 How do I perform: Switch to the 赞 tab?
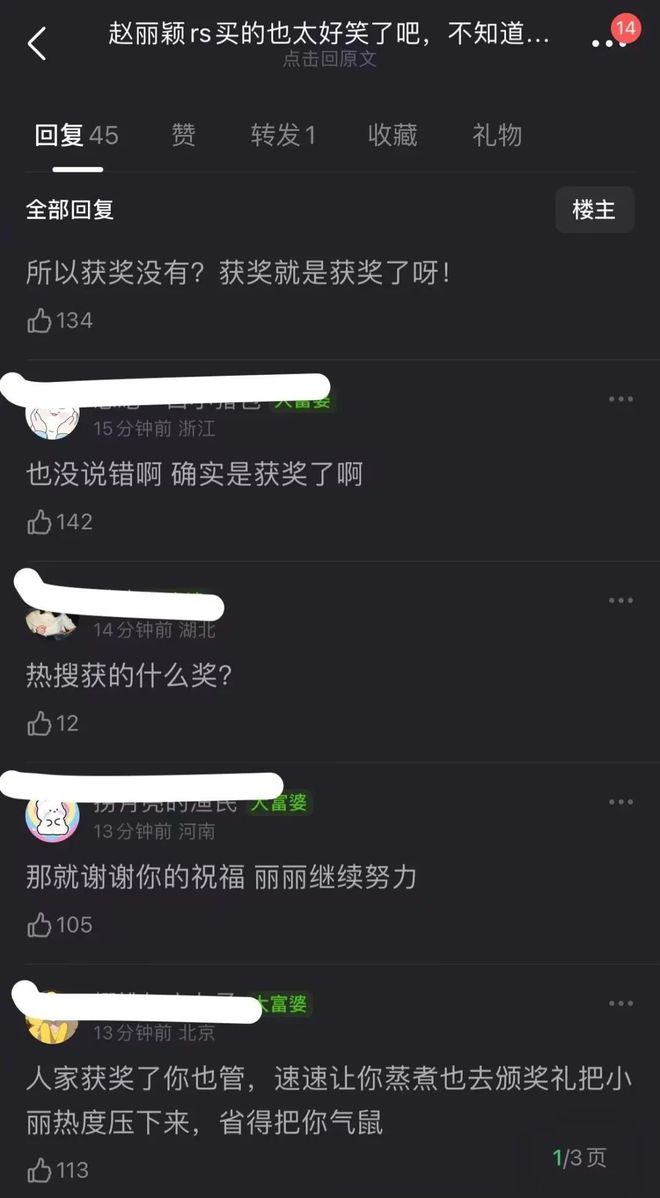click(x=183, y=135)
